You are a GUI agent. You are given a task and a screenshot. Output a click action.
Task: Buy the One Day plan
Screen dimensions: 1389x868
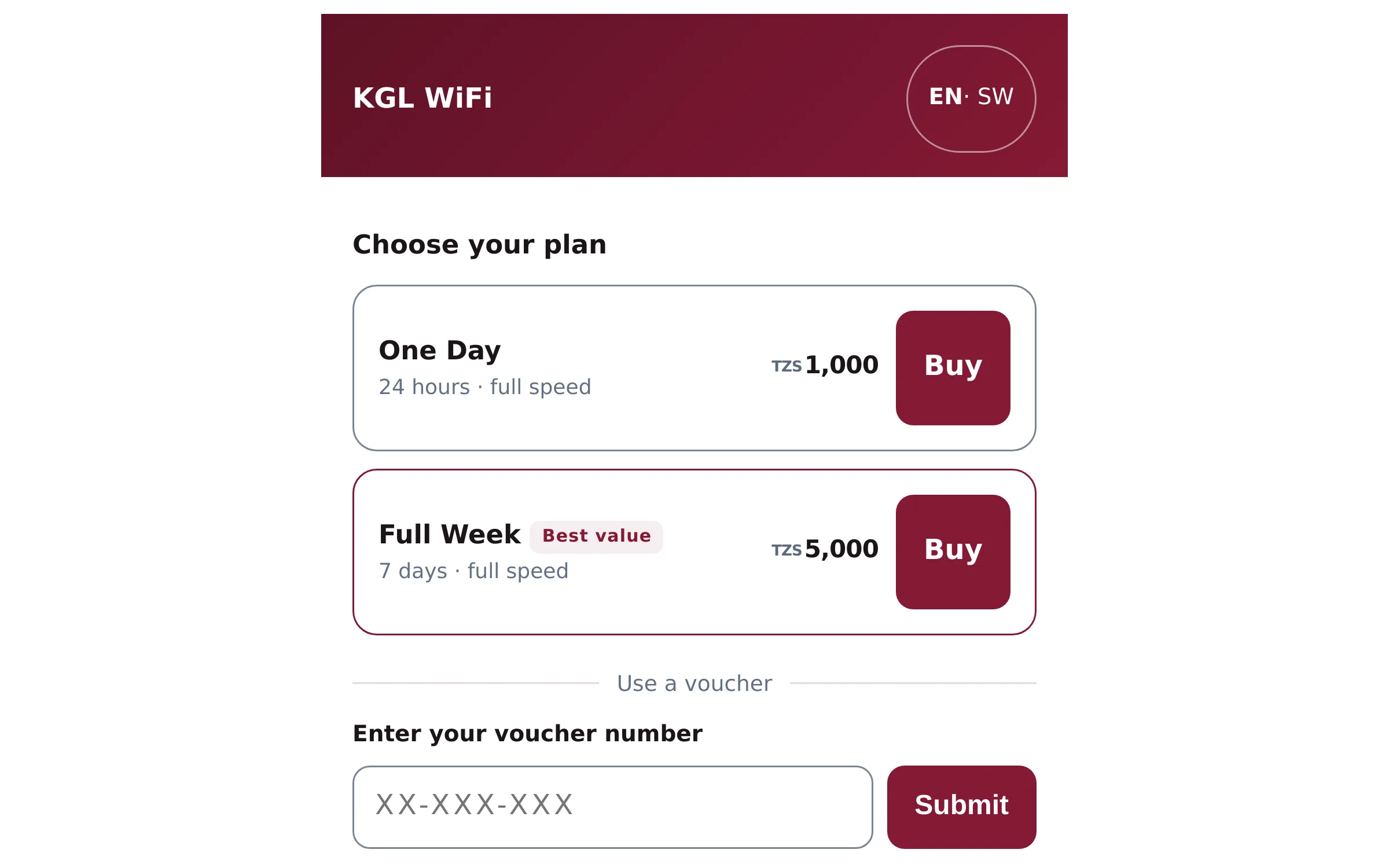tap(953, 367)
